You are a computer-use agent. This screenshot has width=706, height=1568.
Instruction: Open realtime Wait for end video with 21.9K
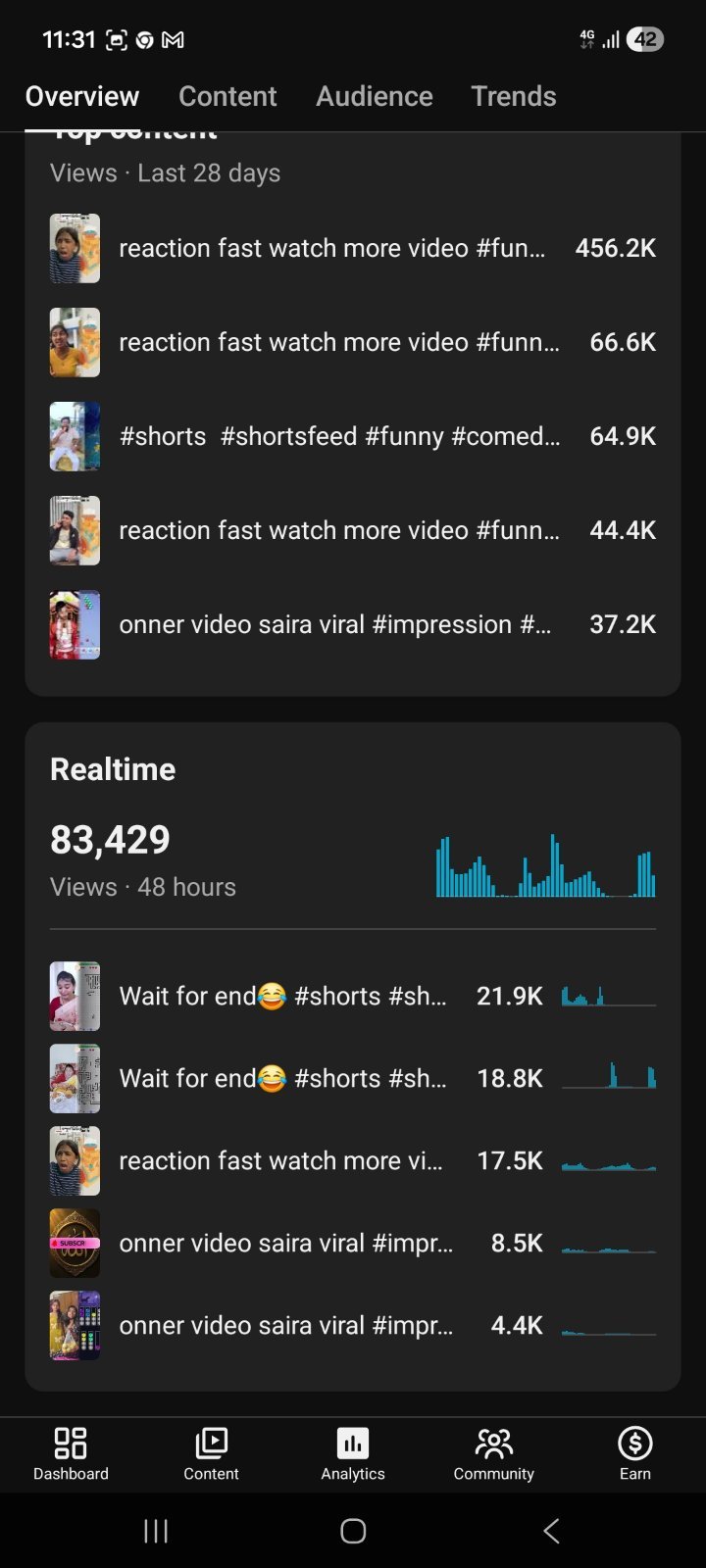pos(353,996)
